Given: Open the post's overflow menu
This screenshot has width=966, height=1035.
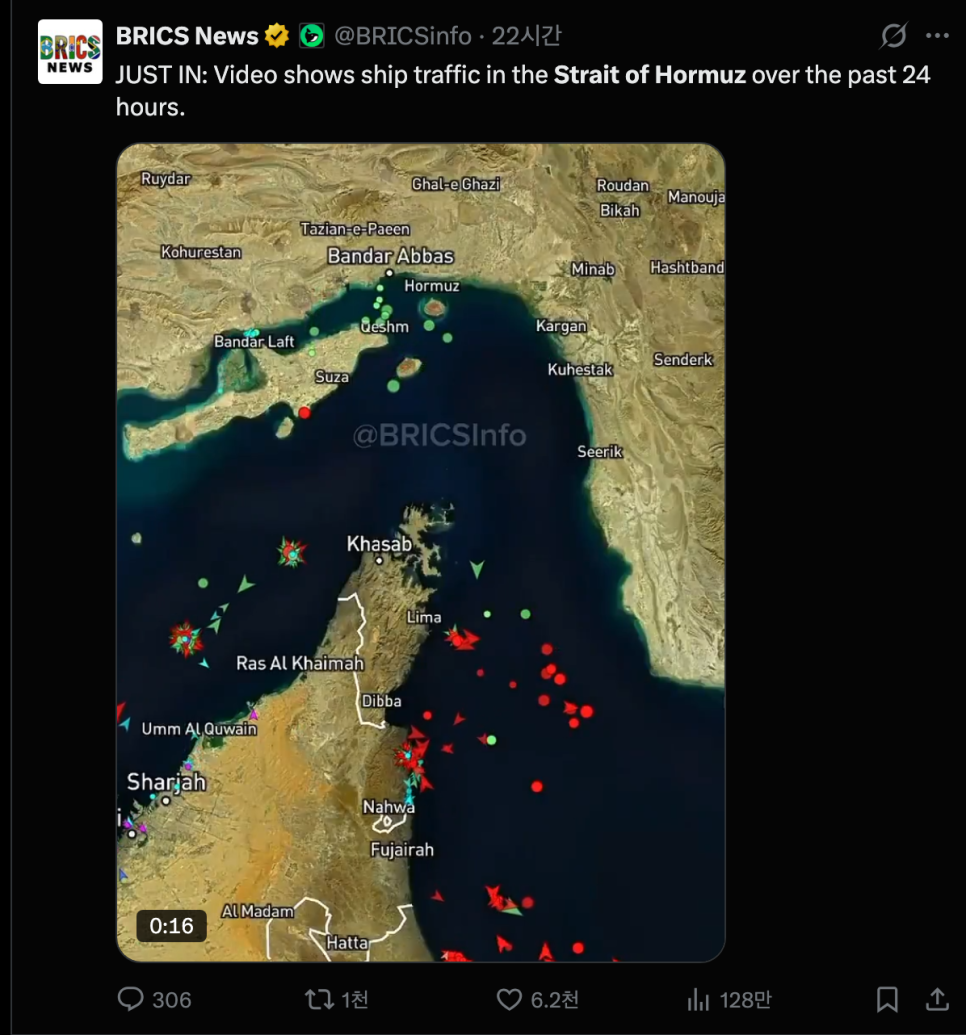Looking at the screenshot, I should (937, 36).
